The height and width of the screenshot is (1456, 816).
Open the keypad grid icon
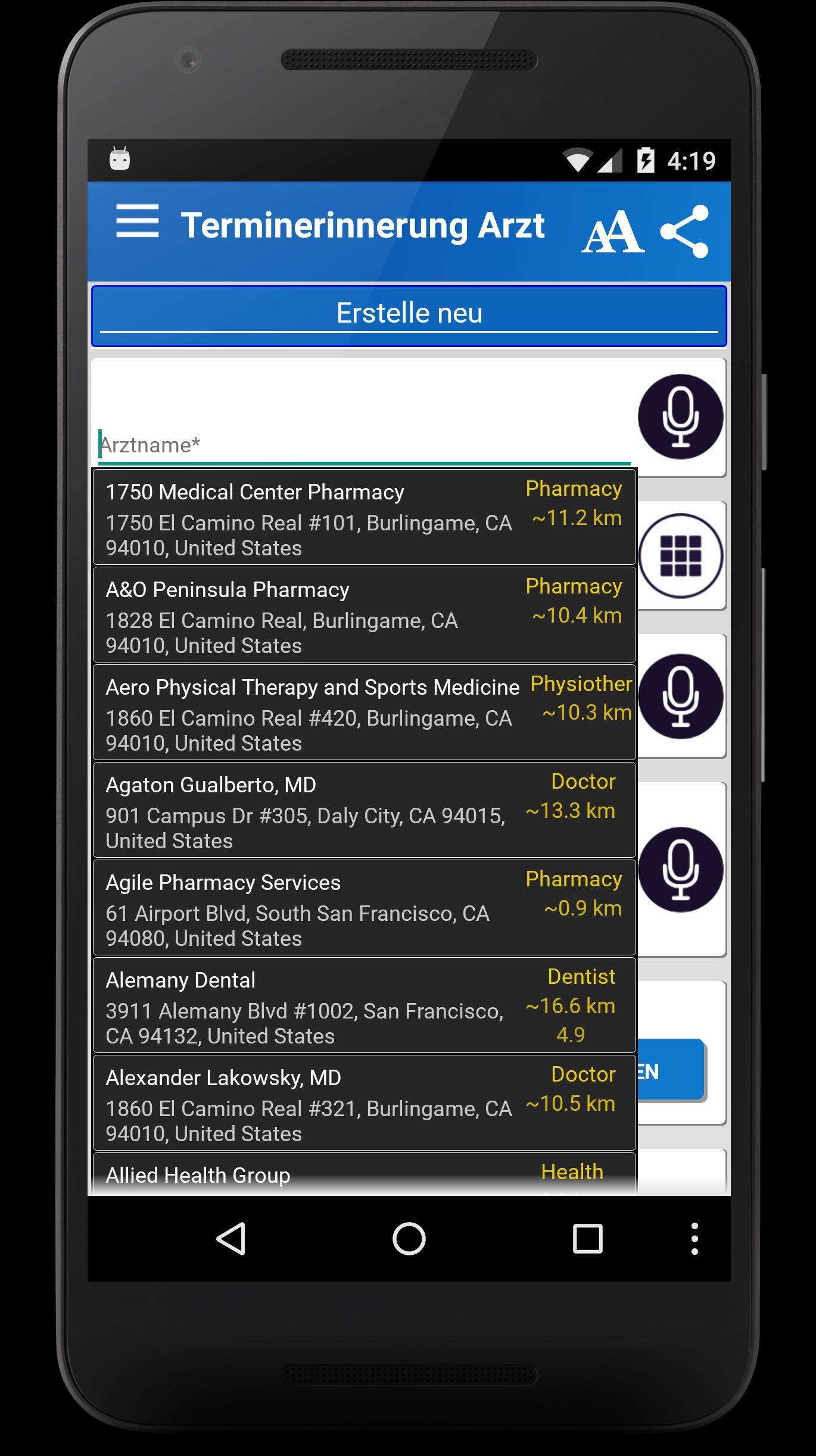[680, 556]
